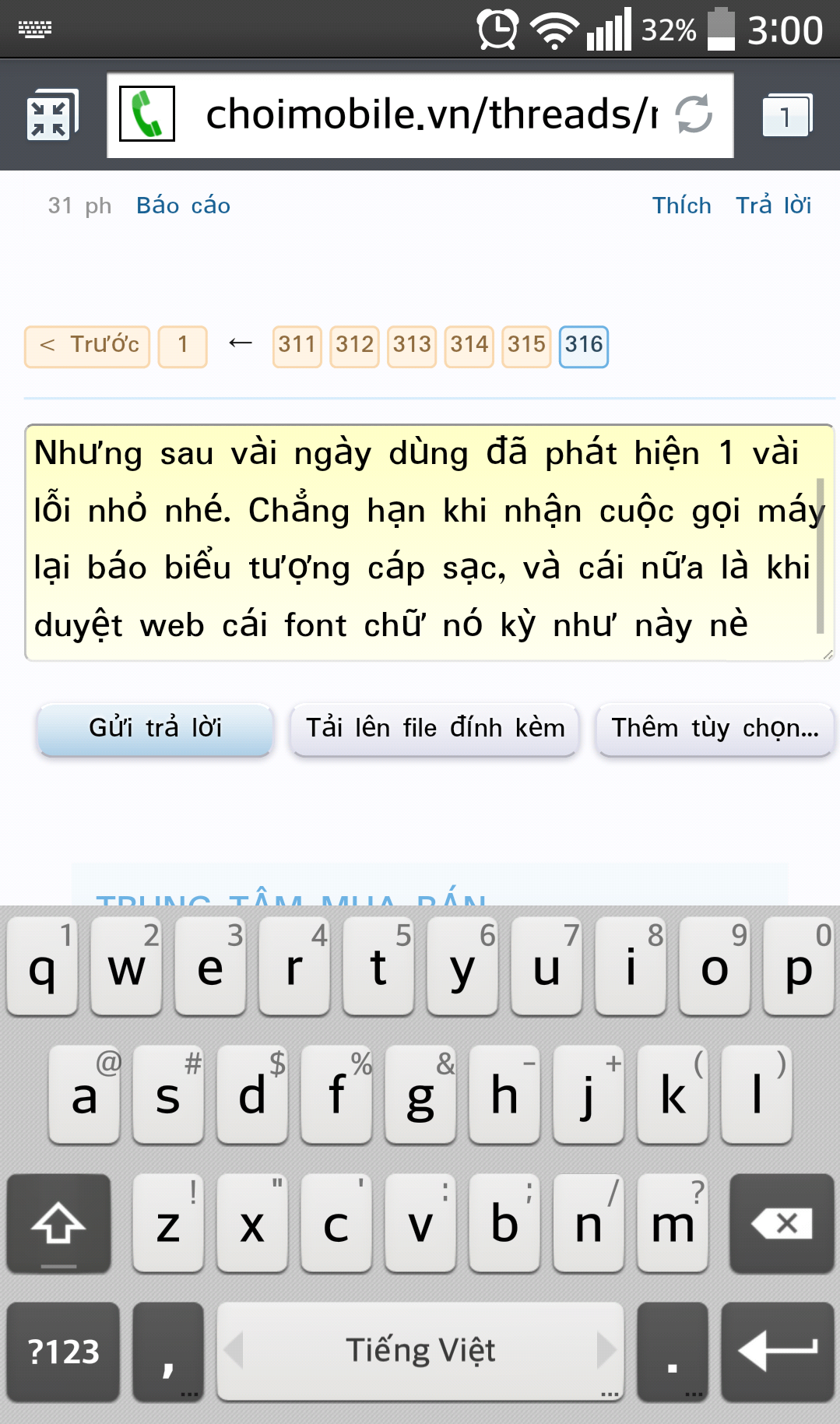Go to page 315

526,346
